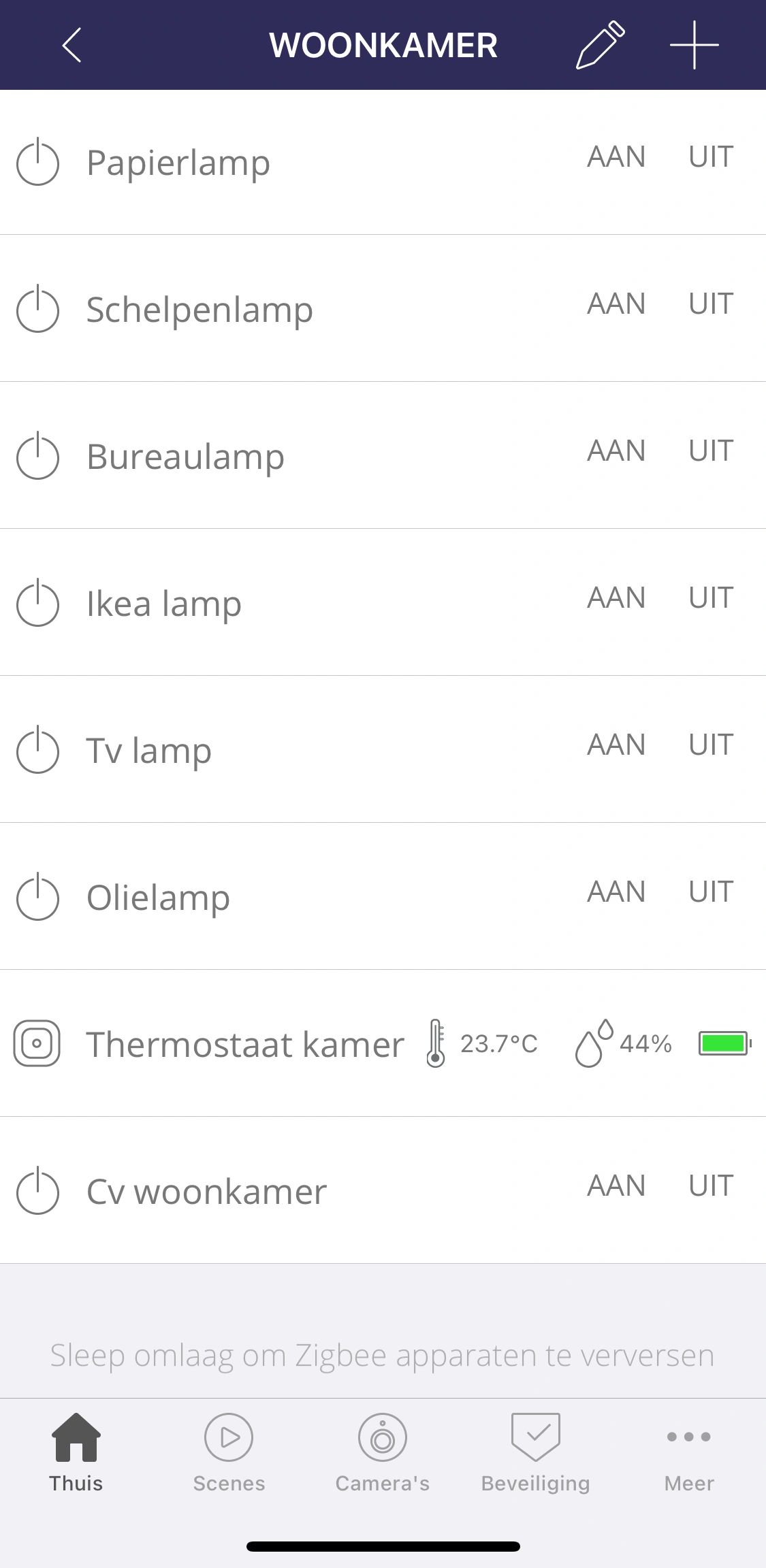Tap the power icon next to Papierlamp
This screenshot has height=1568, width=766.
tap(39, 162)
